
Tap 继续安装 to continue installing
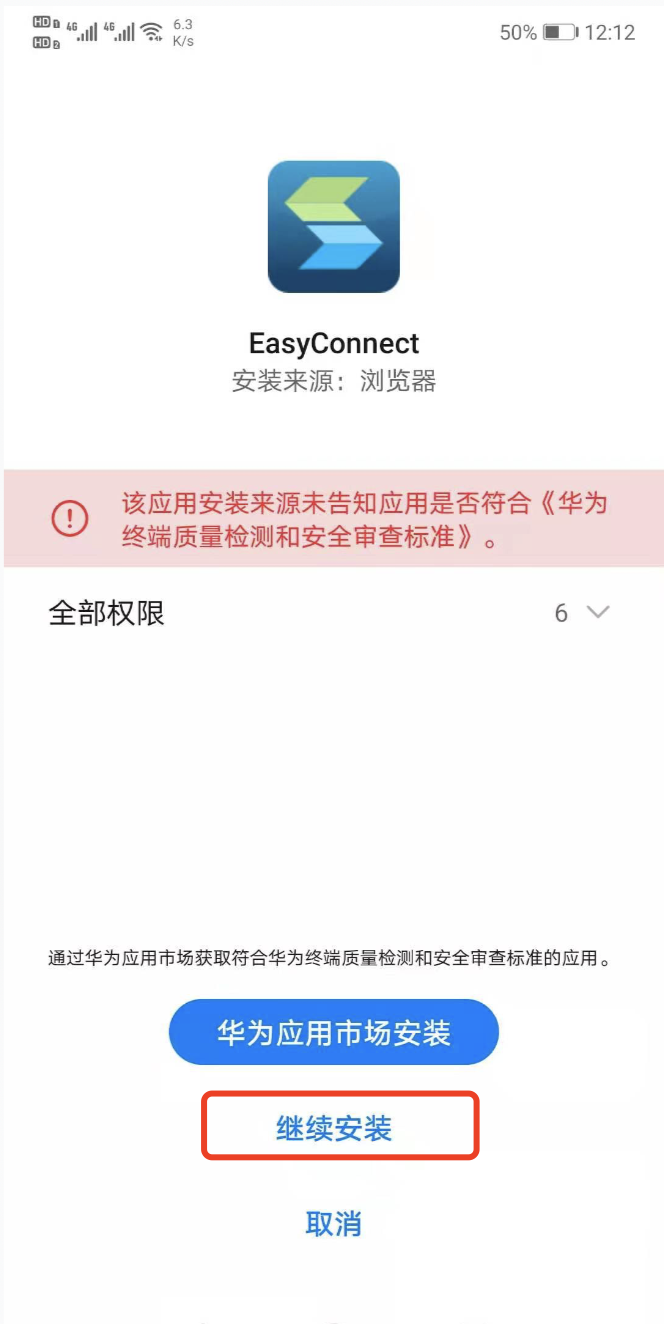pyautogui.click(x=334, y=1129)
